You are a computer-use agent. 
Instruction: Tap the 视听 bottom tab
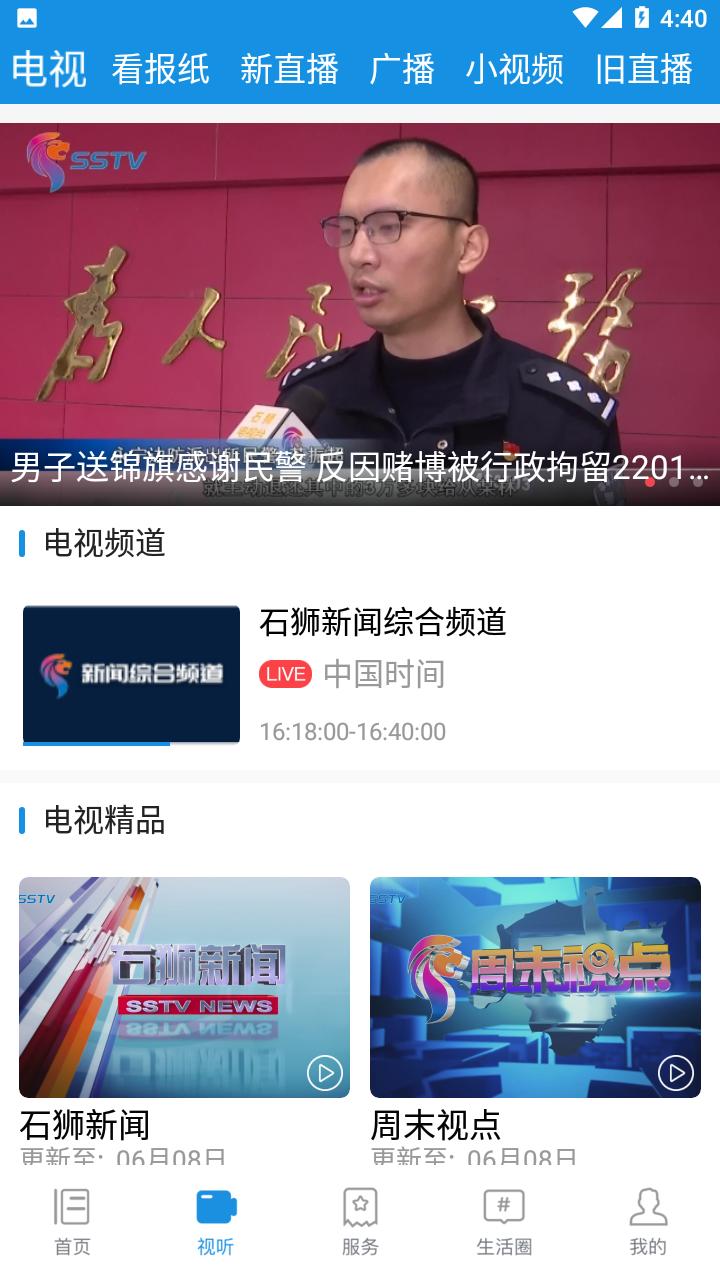click(216, 1221)
